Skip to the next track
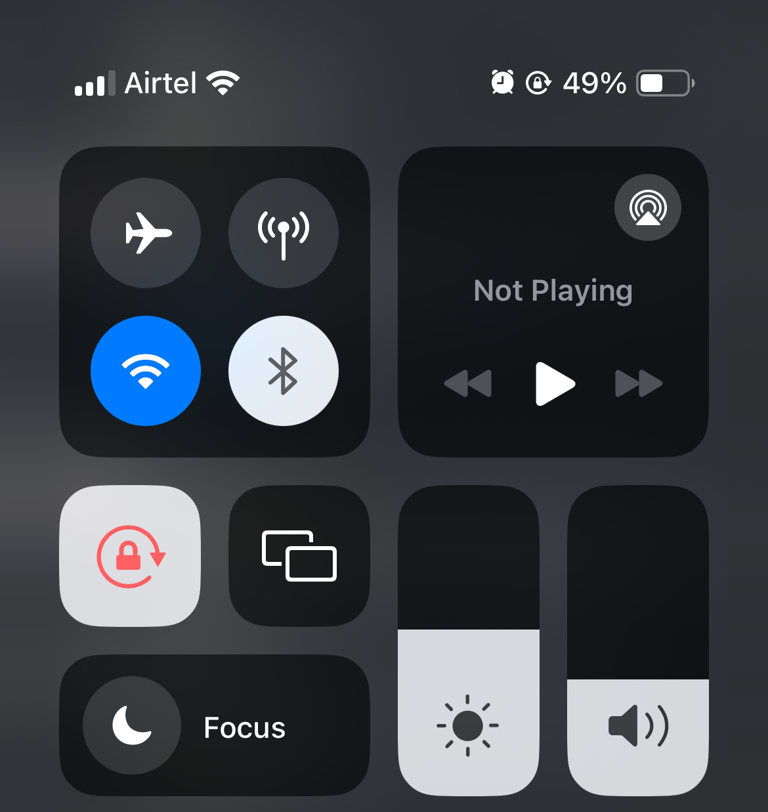The width and height of the screenshot is (768, 812). tap(639, 383)
